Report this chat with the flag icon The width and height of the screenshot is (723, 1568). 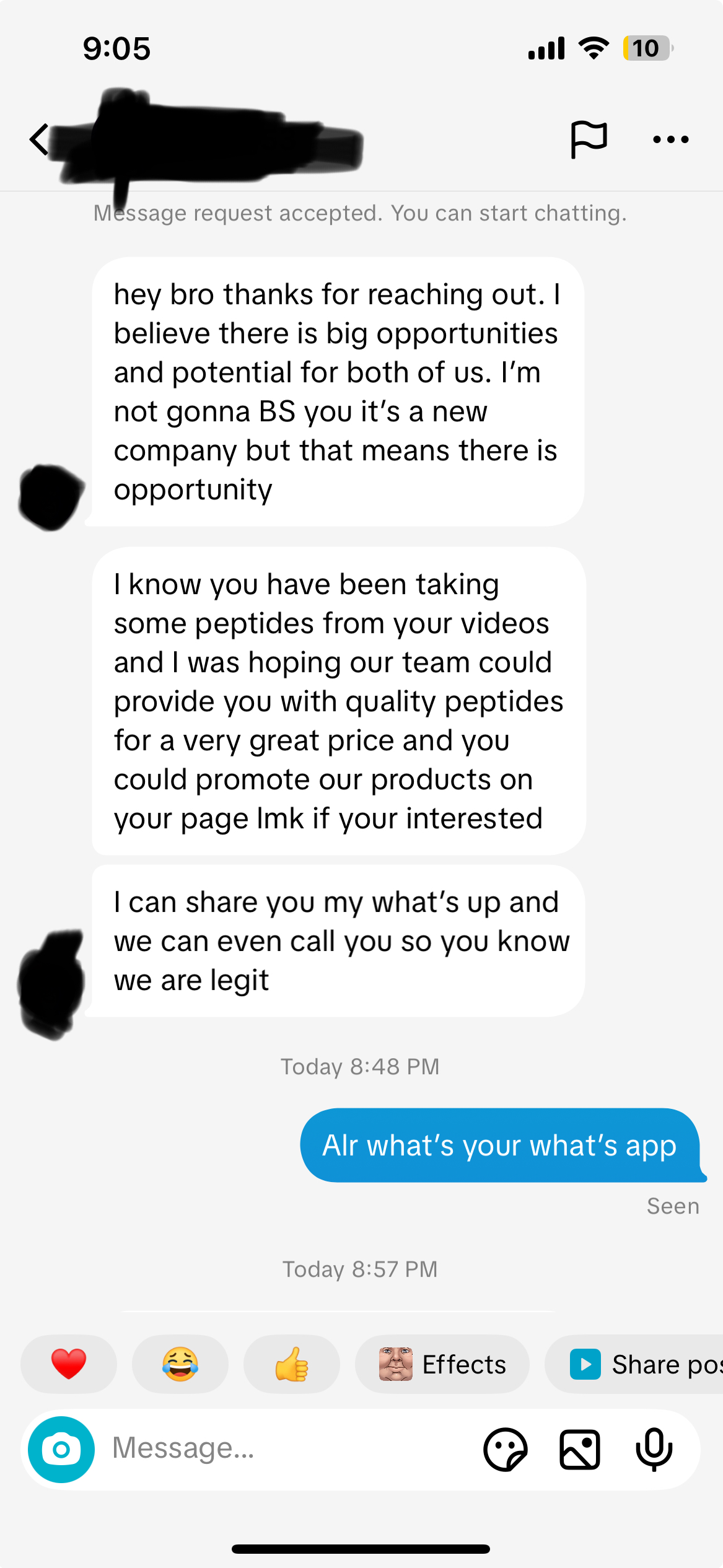point(588,139)
